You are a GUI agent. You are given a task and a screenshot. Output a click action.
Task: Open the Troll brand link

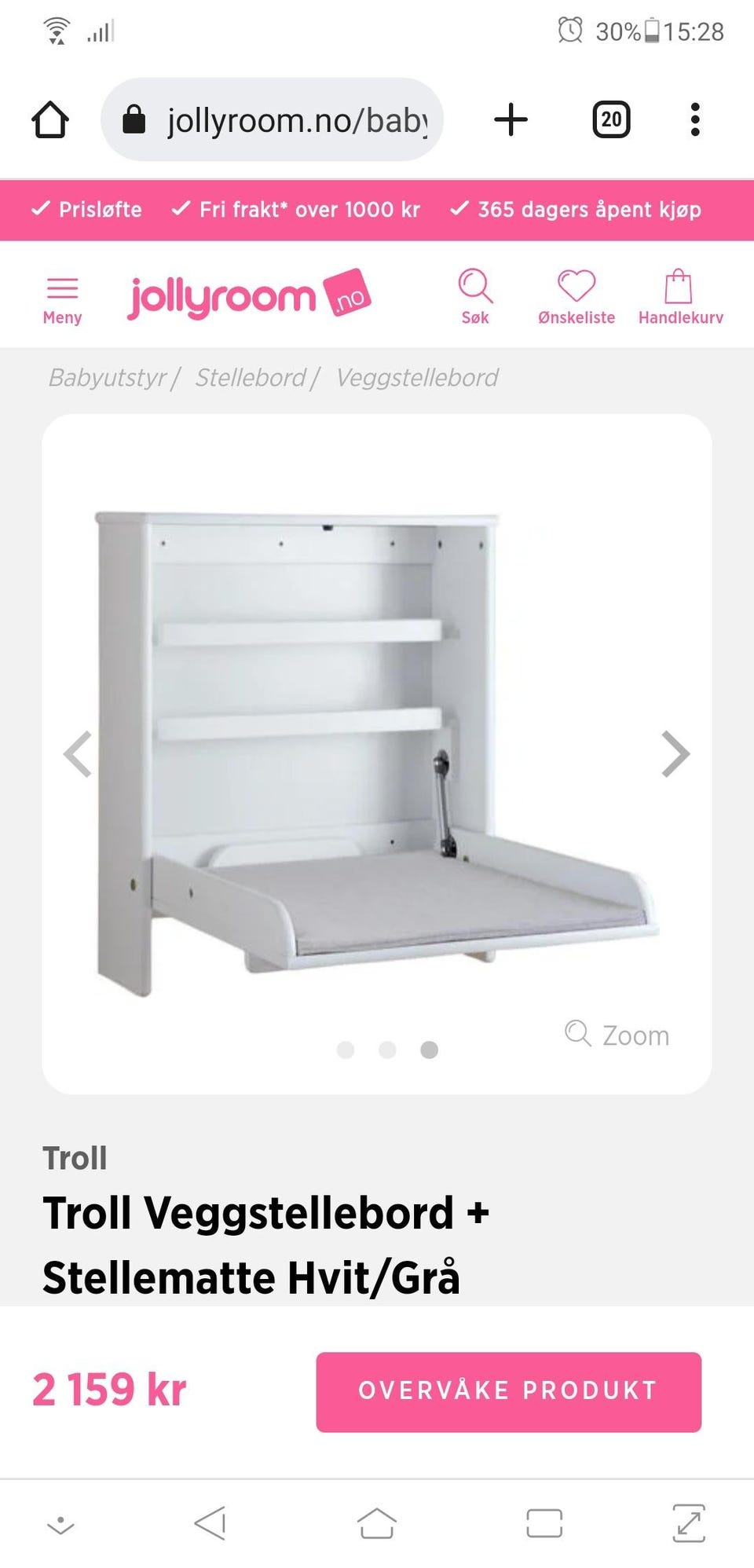75,1159
